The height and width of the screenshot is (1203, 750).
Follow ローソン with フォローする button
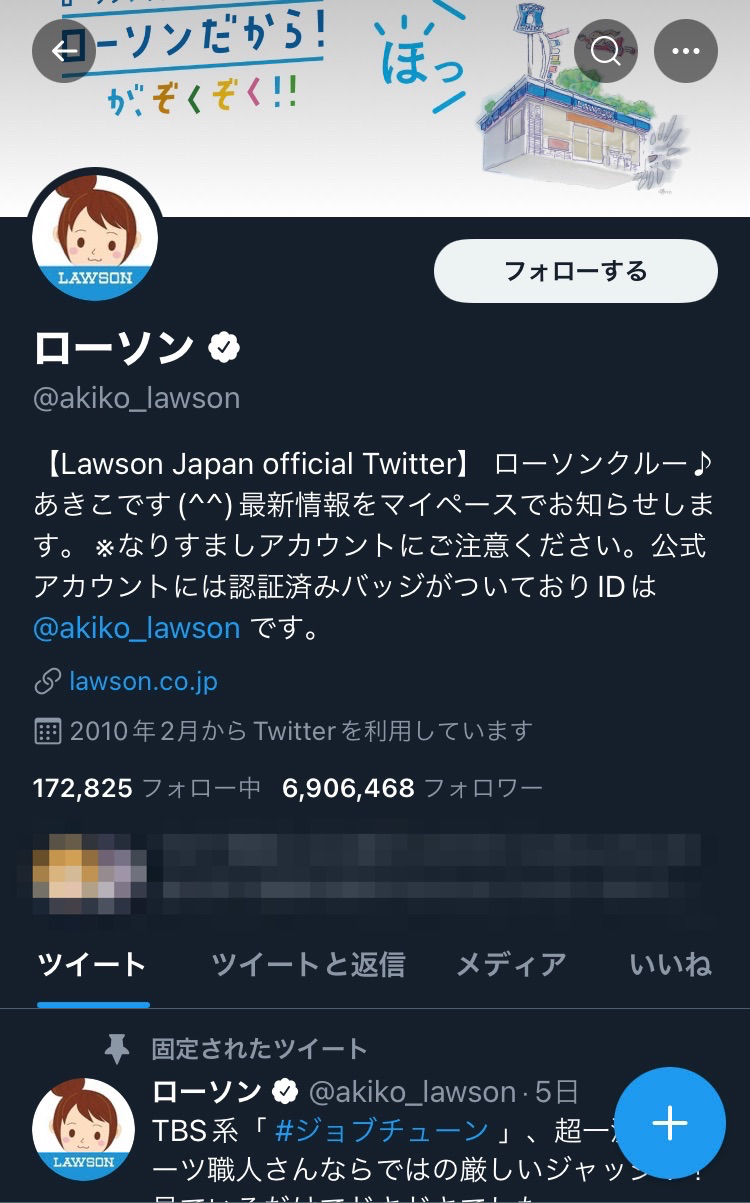[x=575, y=271]
